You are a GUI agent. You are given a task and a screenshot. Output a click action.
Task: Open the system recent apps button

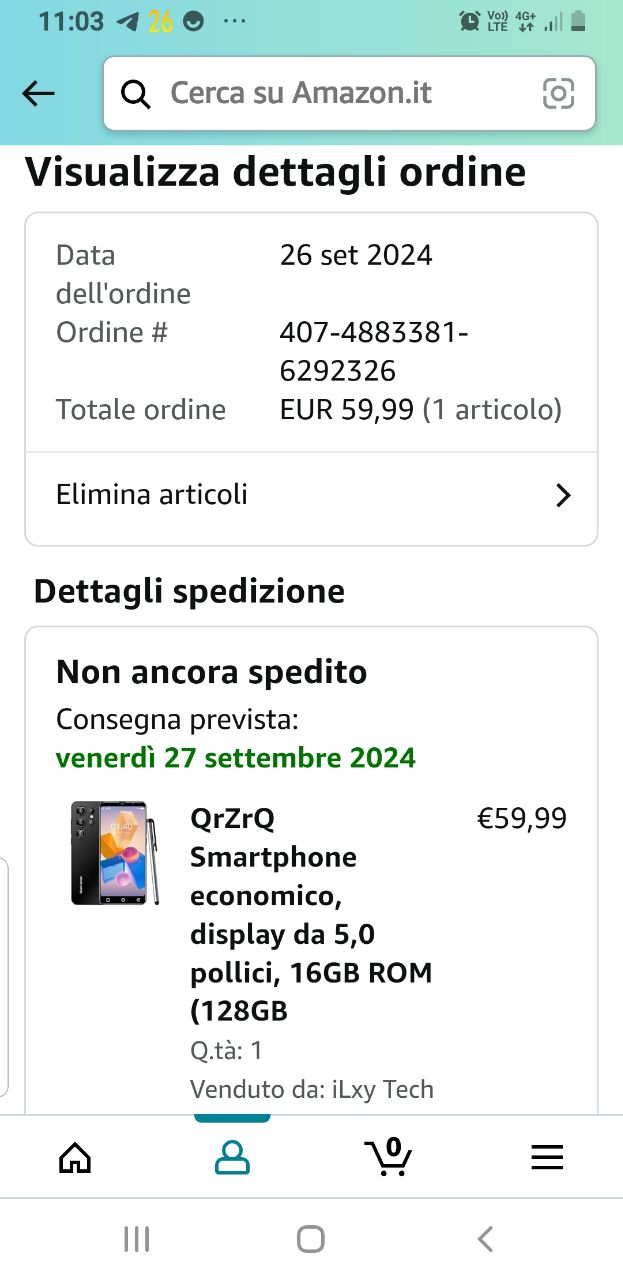click(x=137, y=1240)
